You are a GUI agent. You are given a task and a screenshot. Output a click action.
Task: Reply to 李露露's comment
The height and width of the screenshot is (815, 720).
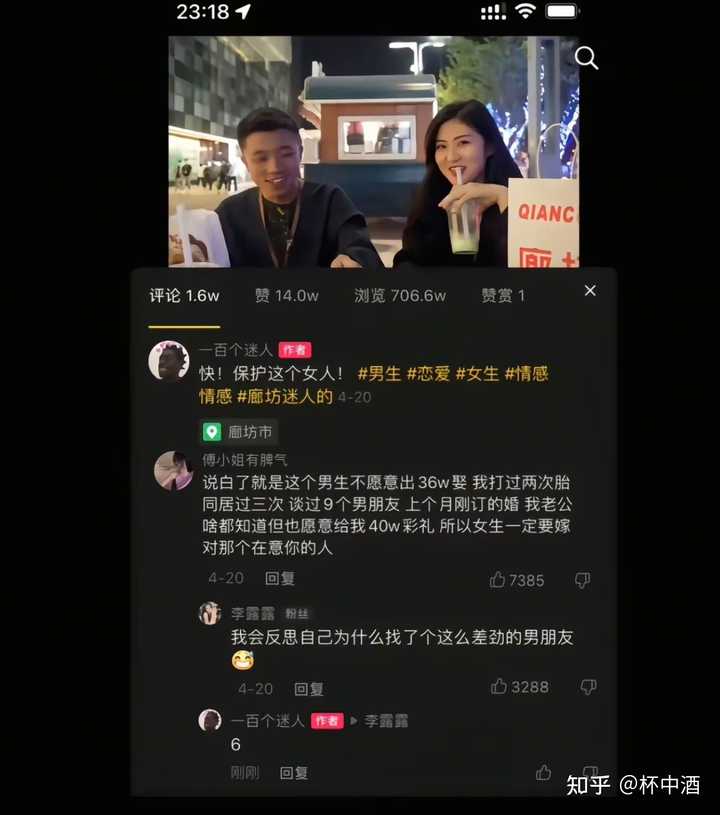tap(309, 689)
